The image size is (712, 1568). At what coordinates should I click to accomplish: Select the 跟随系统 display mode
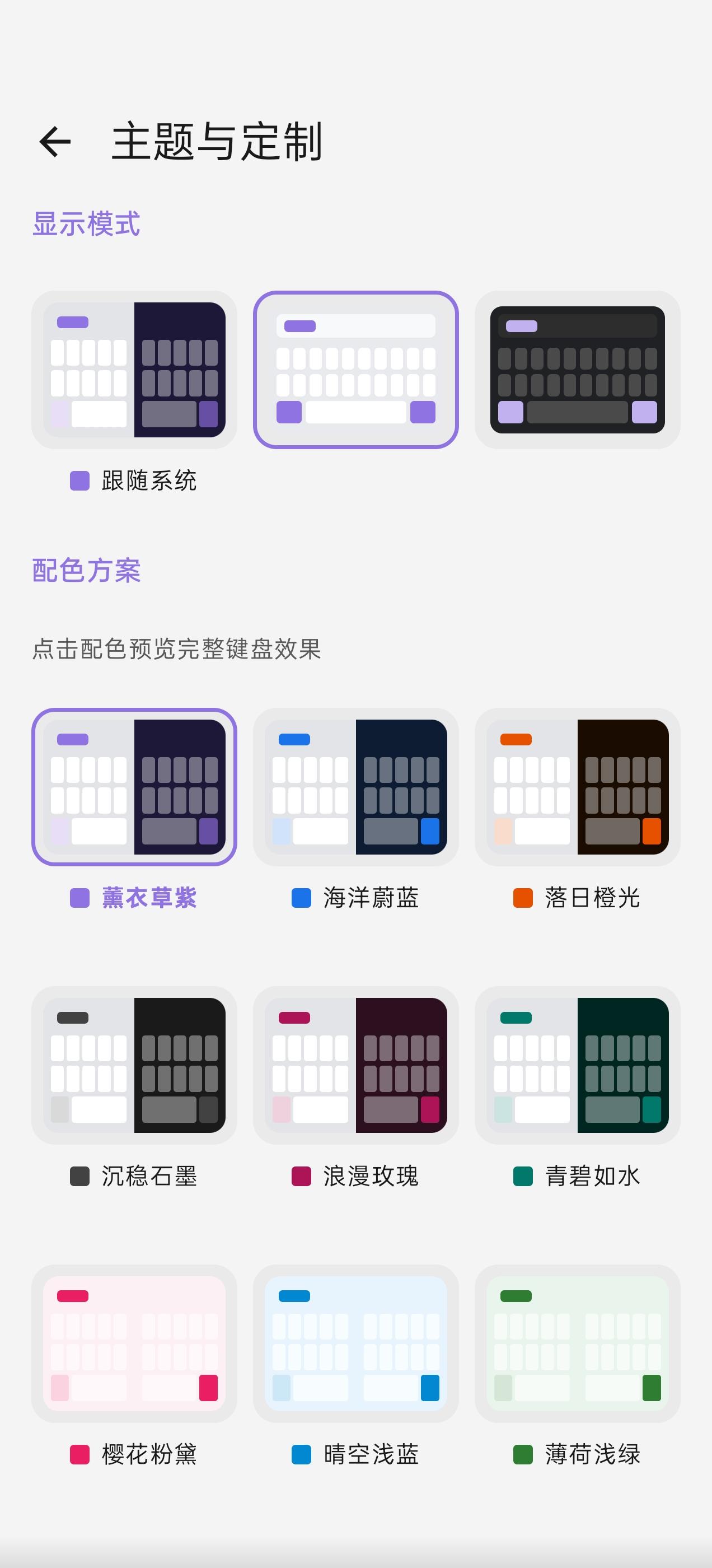tap(134, 370)
